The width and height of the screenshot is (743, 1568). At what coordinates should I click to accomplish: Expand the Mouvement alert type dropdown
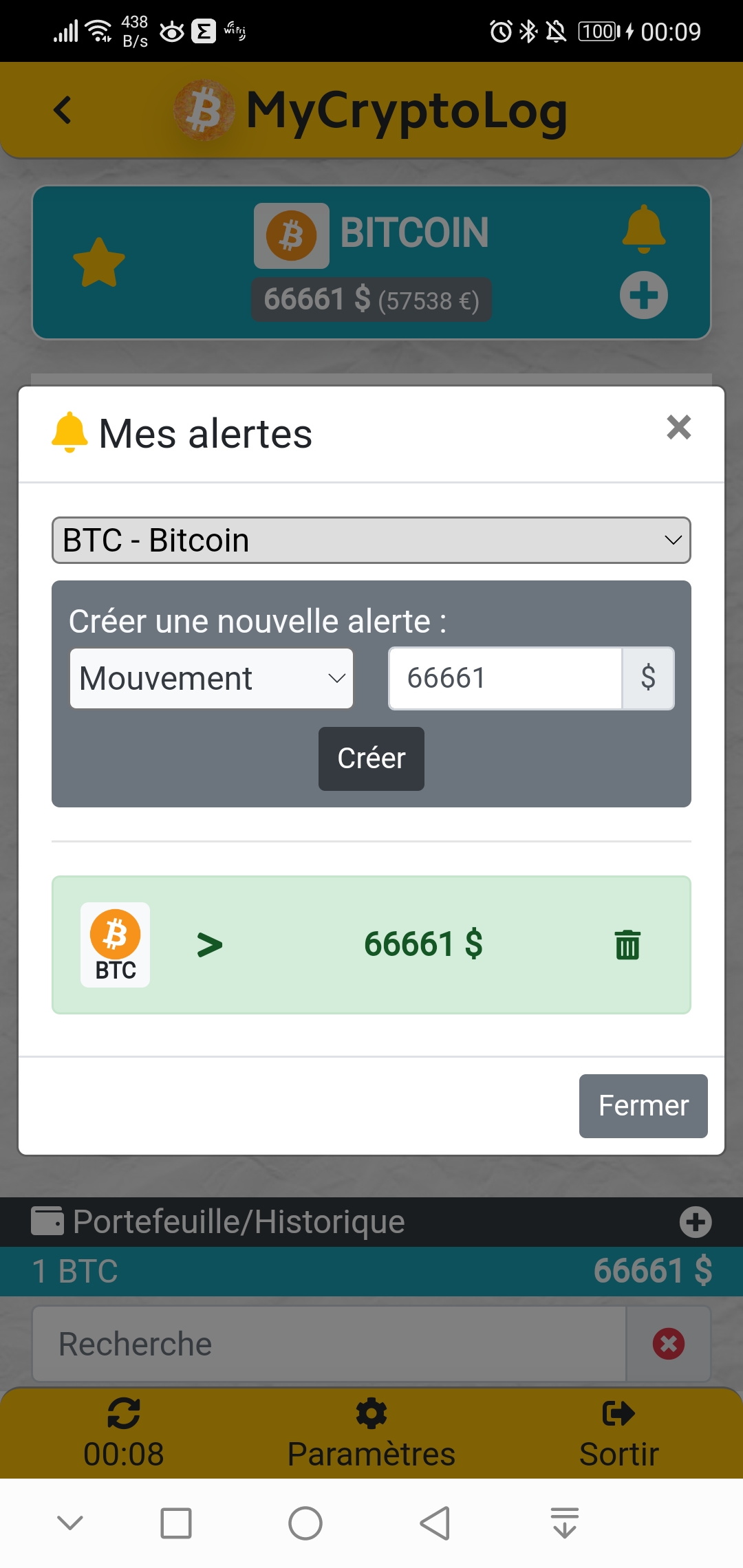tap(211, 678)
